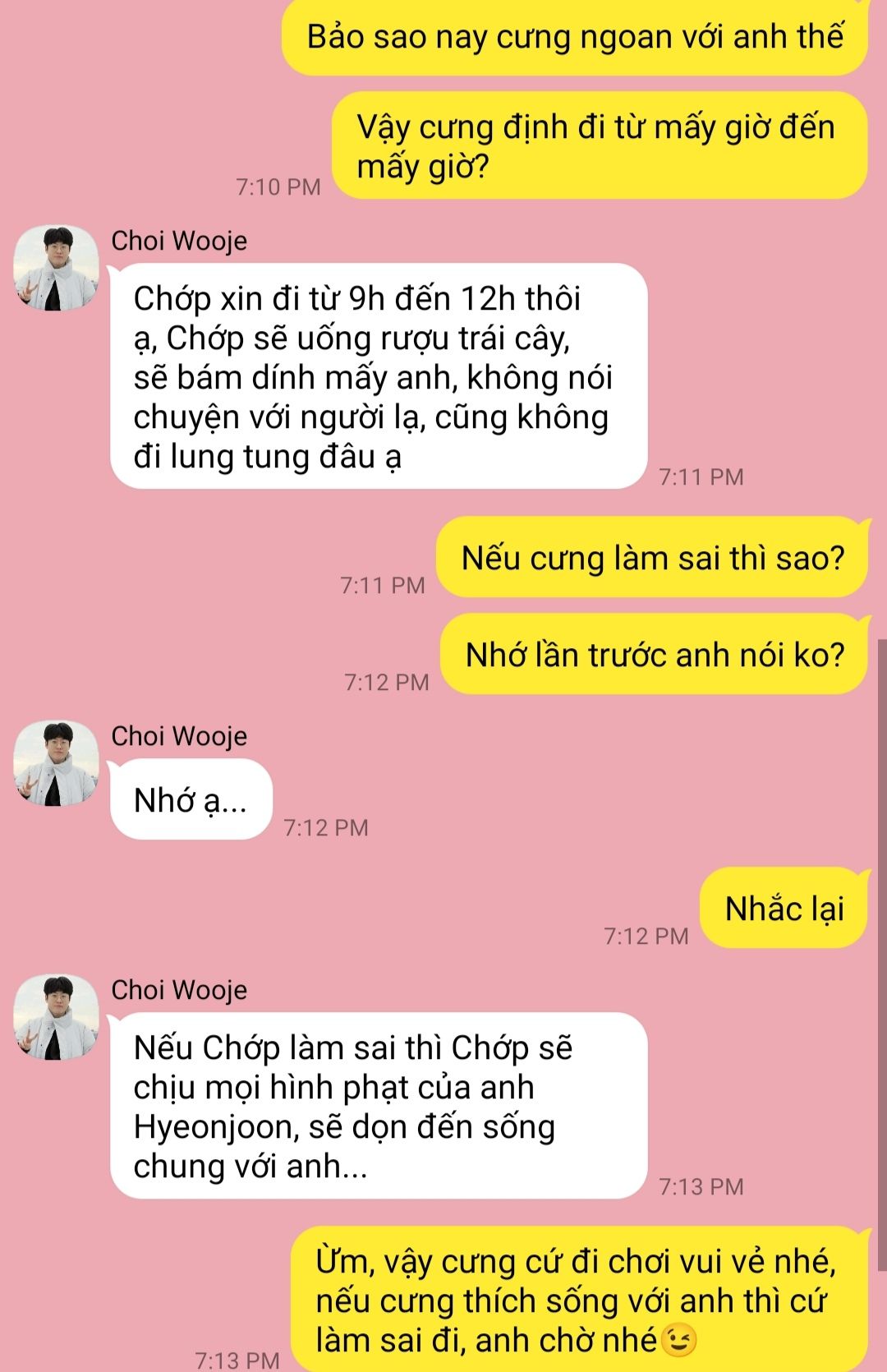Open Choi Wooje's avatar beside the 9h–12h message
The image size is (887, 1372).
(x=56, y=268)
